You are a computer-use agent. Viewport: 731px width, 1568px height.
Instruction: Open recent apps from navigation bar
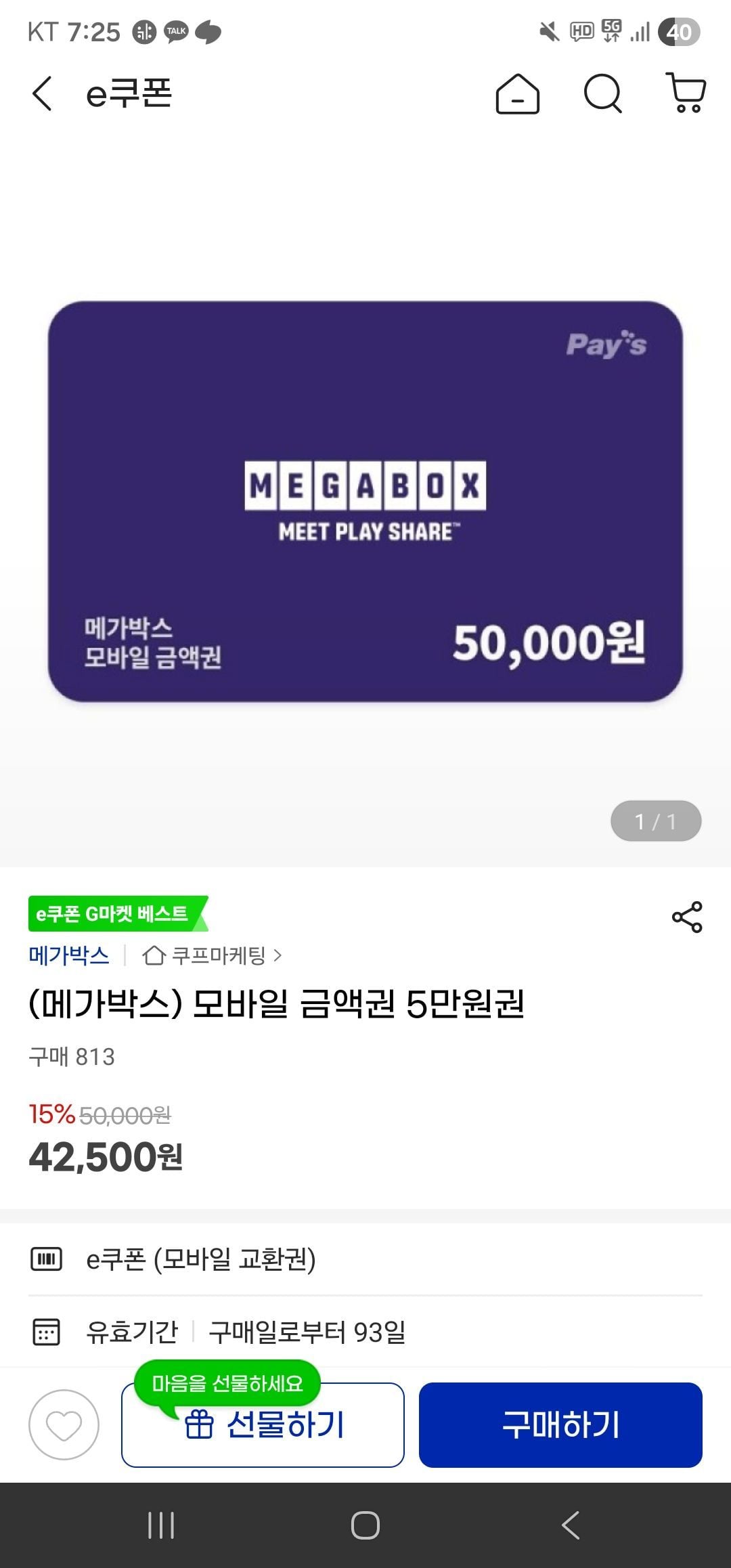(x=161, y=1525)
